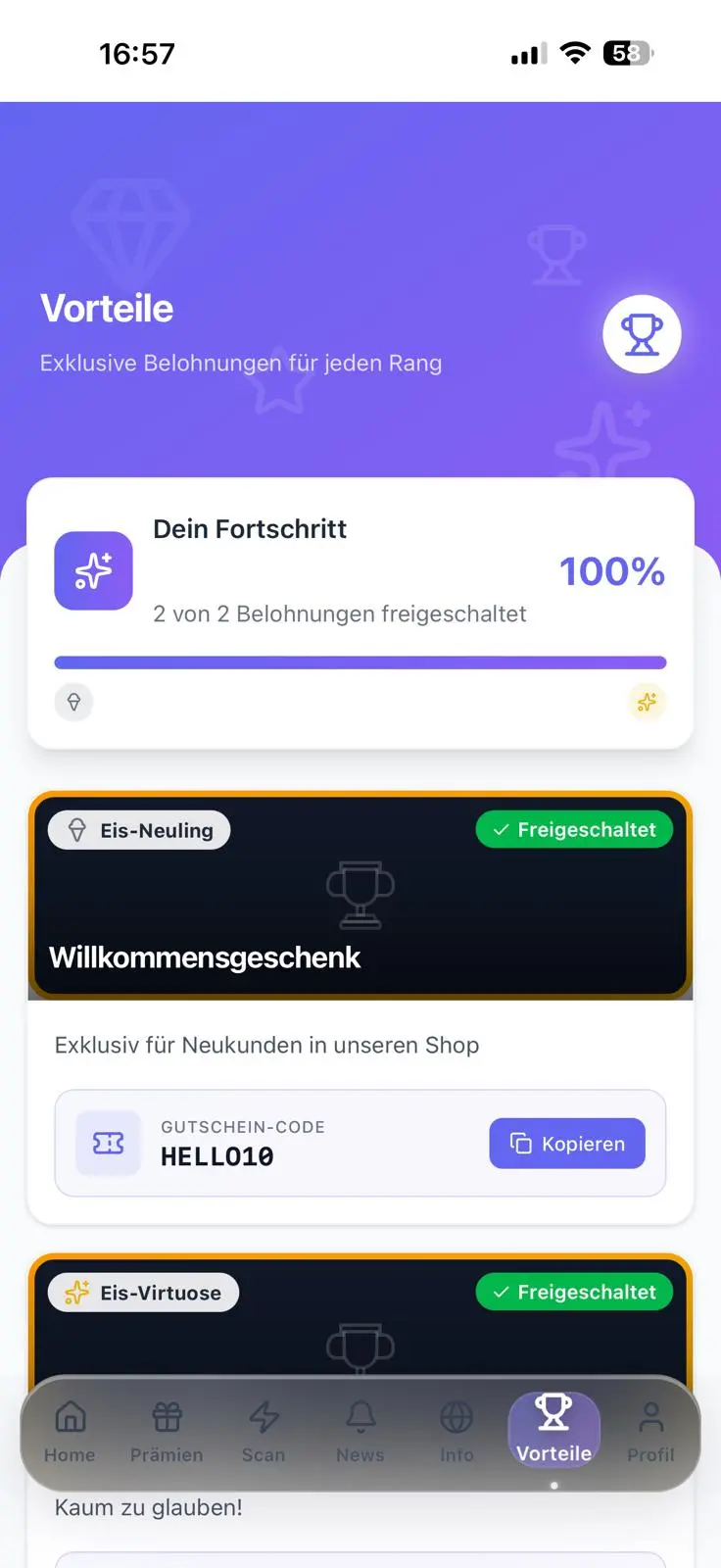Open the News tab

click(x=360, y=1432)
